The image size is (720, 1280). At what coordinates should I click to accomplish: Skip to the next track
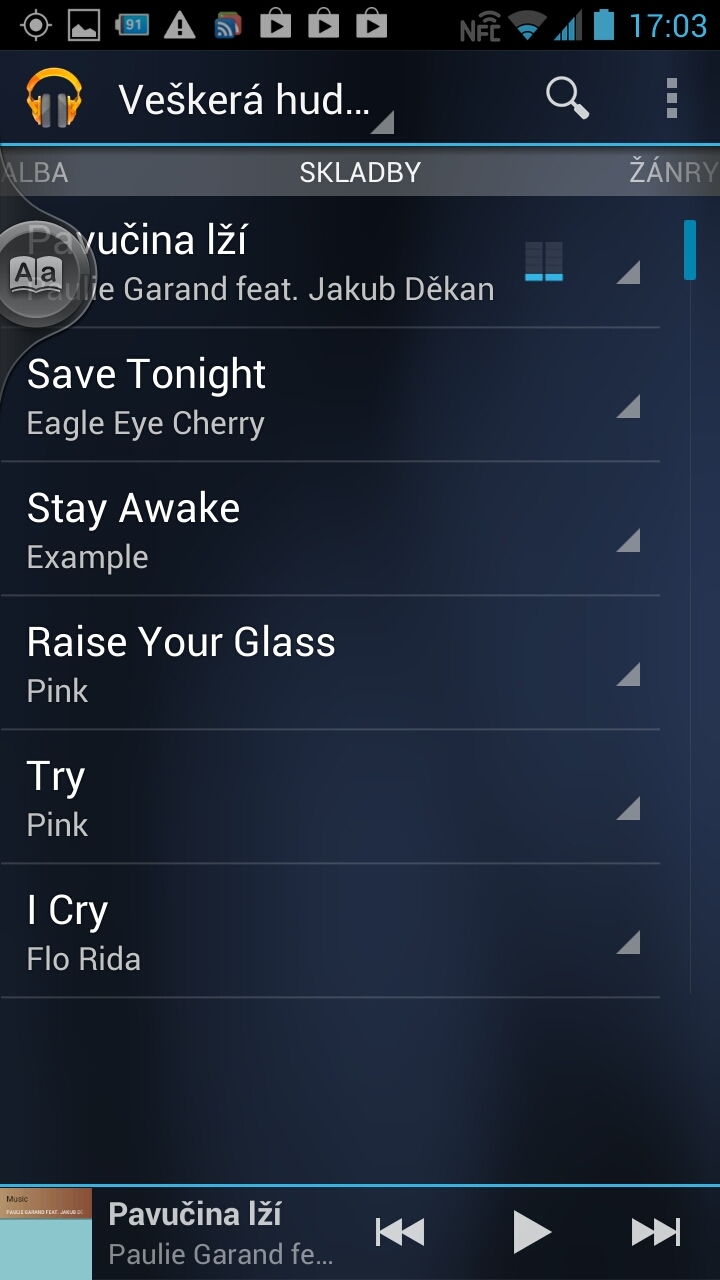coord(656,1232)
